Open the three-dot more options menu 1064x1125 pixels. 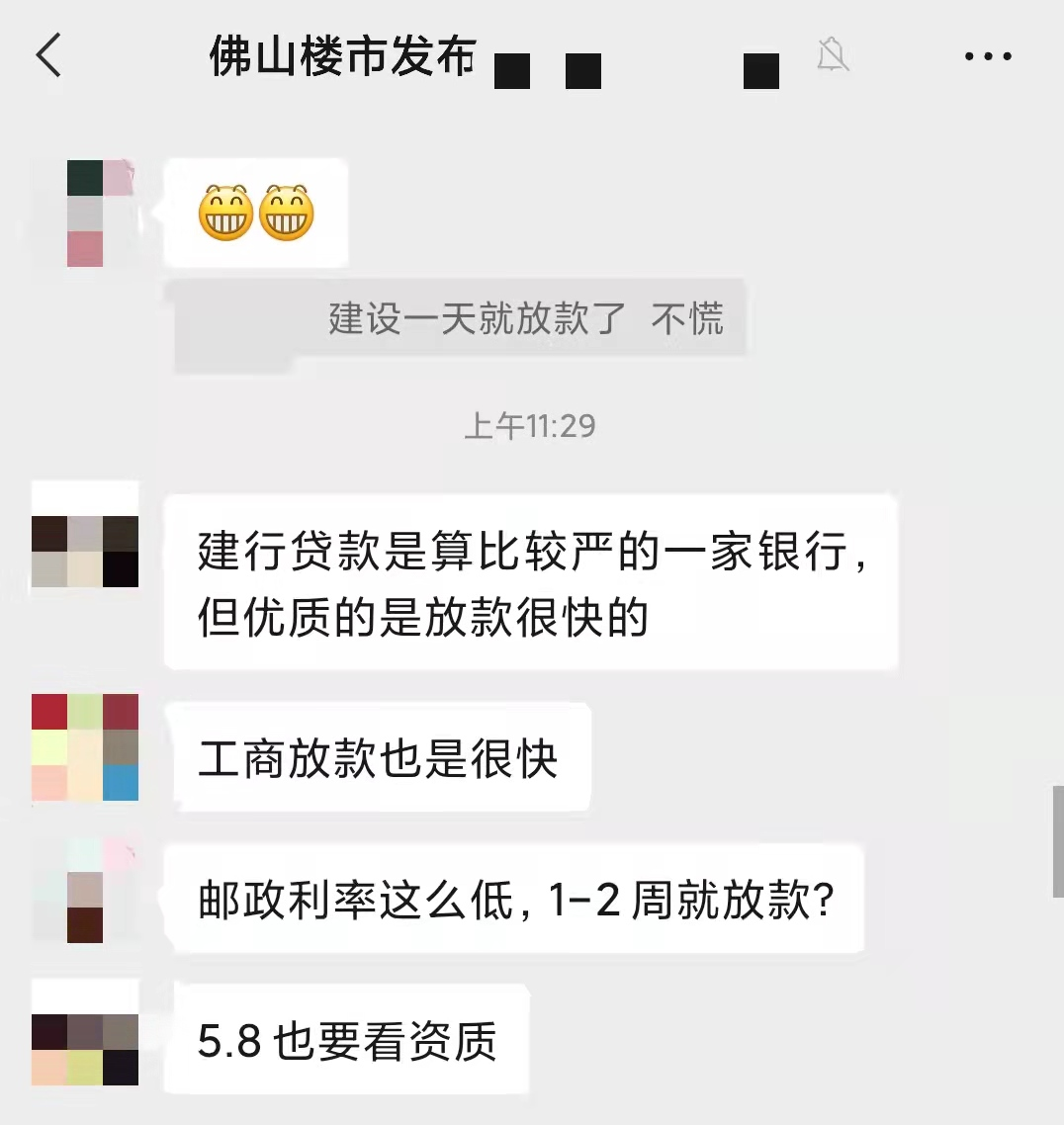pos(986,55)
